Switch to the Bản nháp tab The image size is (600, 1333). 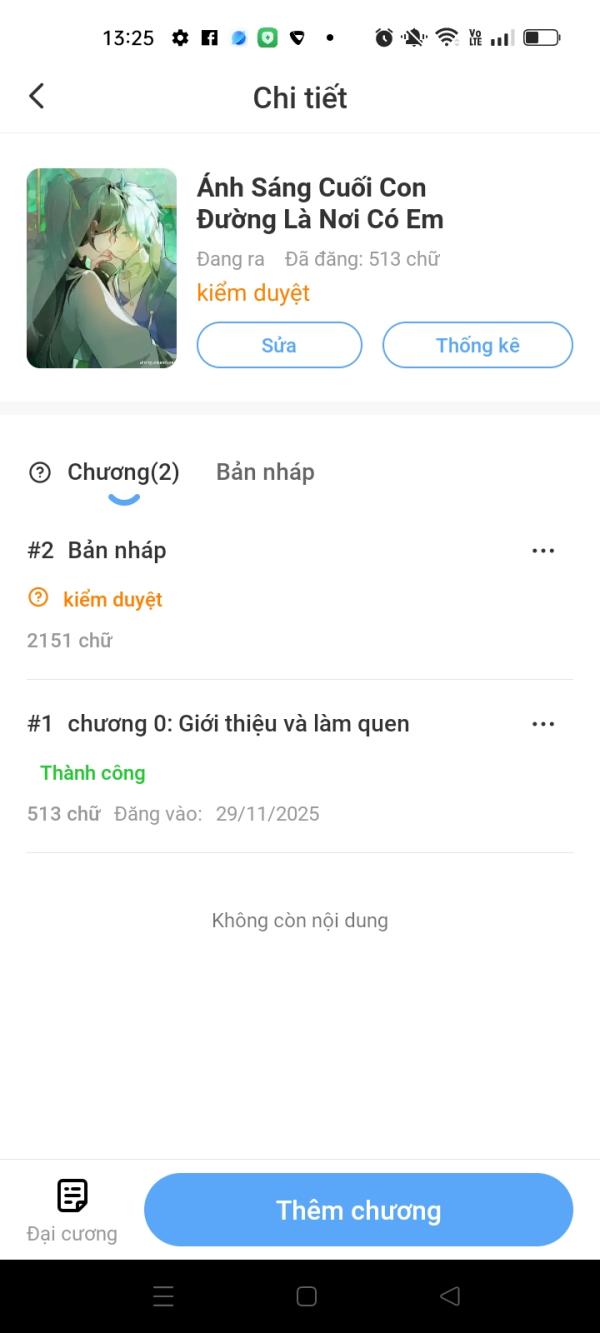265,472
